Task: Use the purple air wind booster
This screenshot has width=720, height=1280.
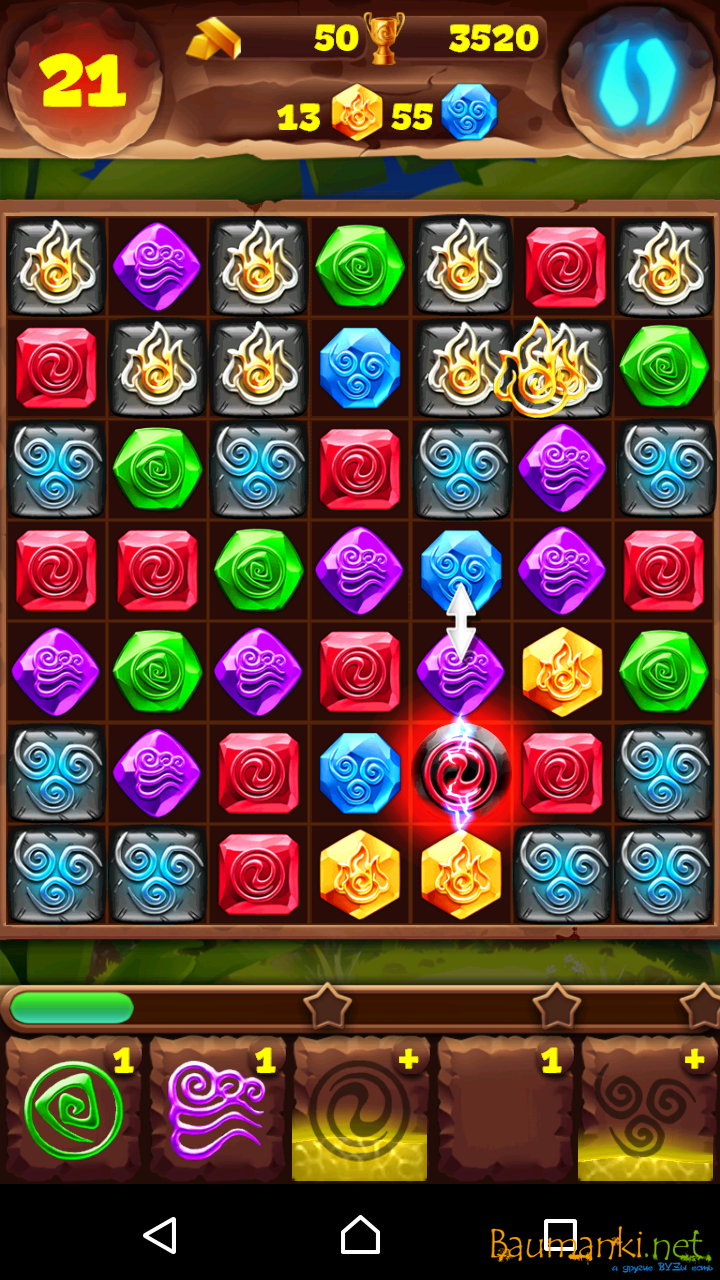Action: 217,1110
